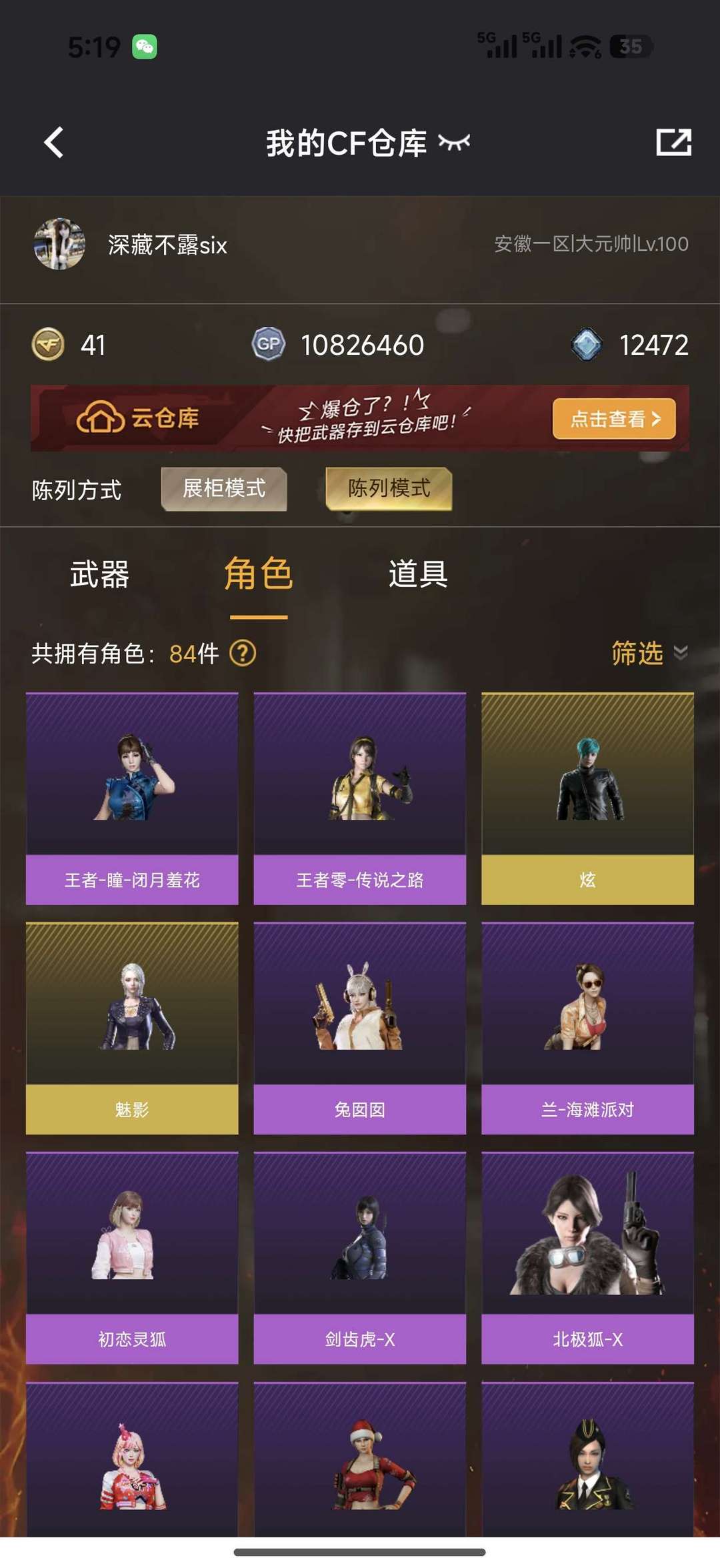View the 炫 character card
720x1568 pixels.
(x=587, y=798)
